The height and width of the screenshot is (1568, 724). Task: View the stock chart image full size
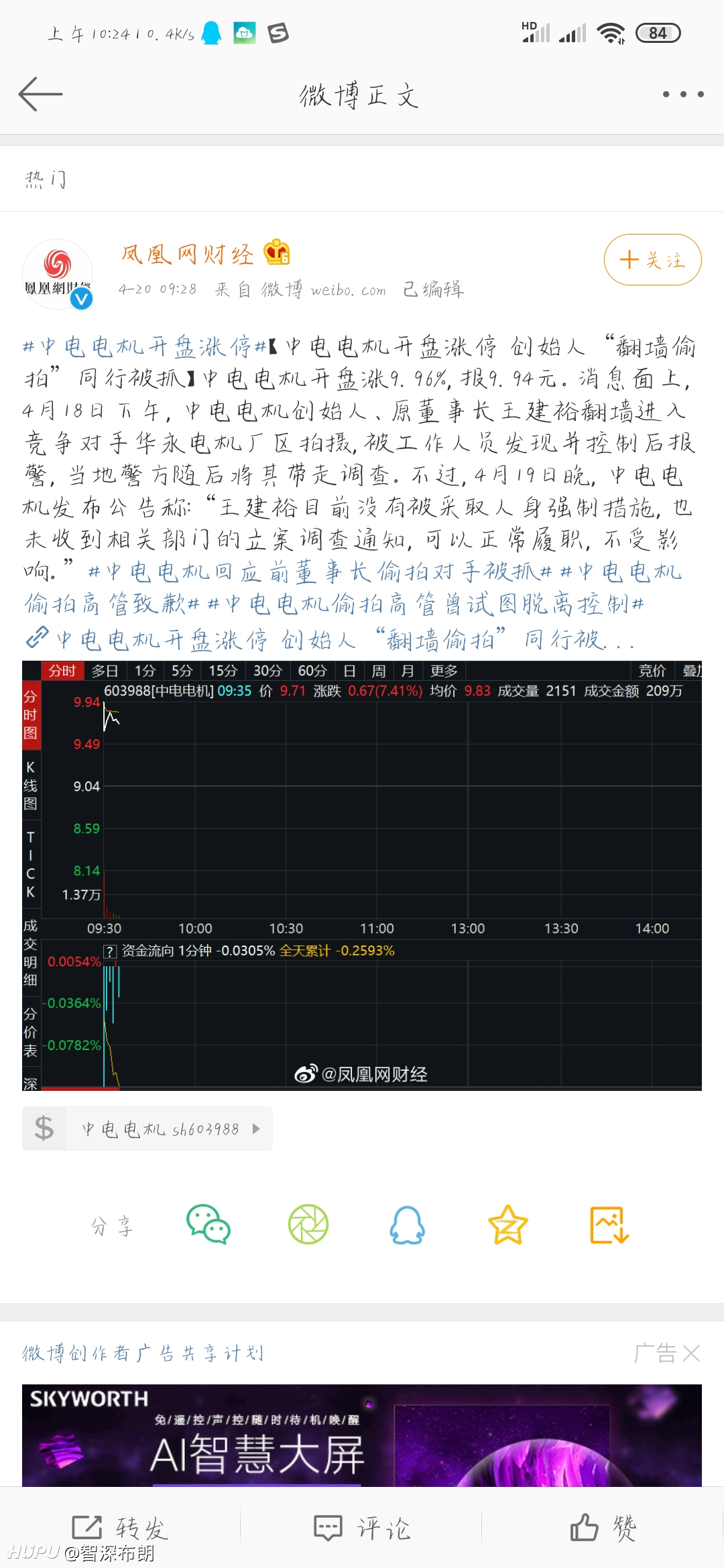(x=362, y=876)
